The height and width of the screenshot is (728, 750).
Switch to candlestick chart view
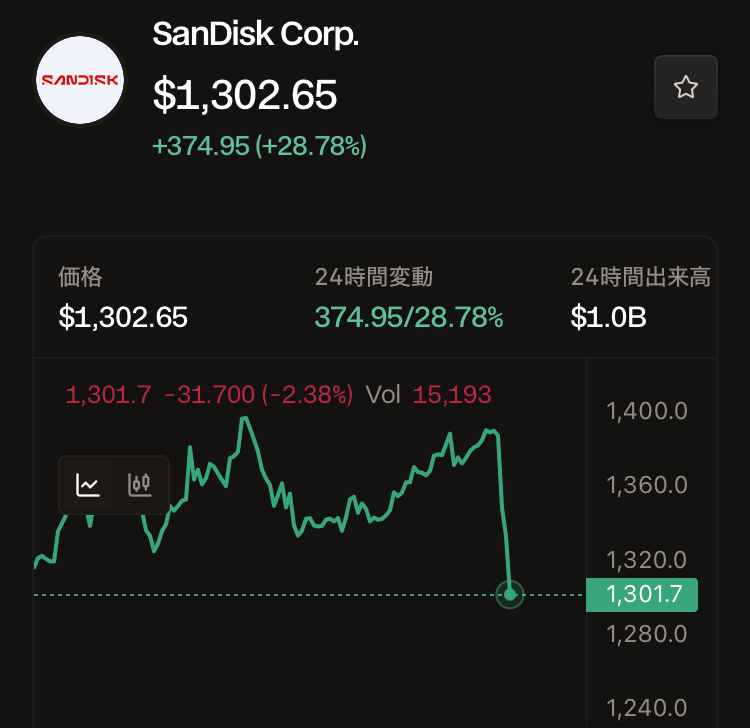coord(140,485)
